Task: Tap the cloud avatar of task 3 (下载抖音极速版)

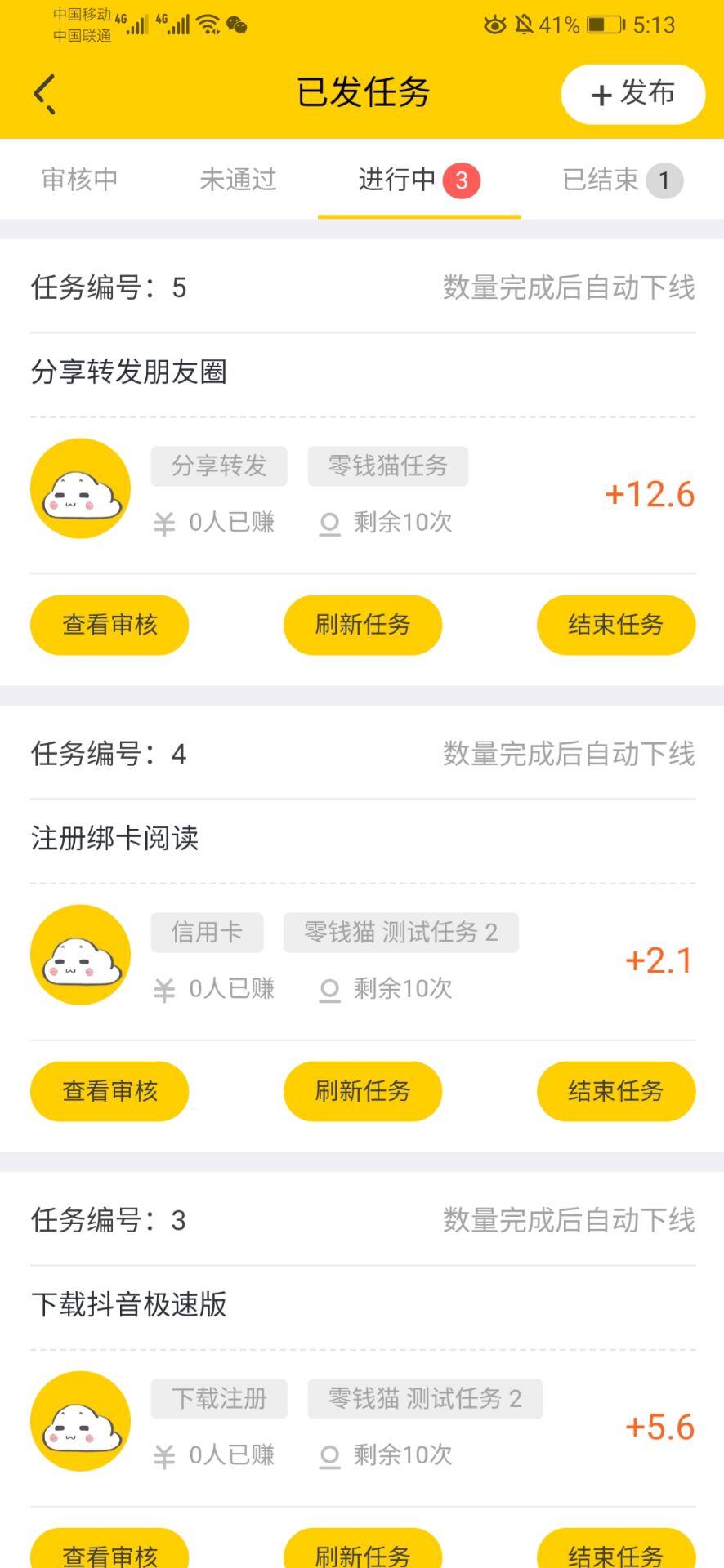Action: tap(79, 1421)
